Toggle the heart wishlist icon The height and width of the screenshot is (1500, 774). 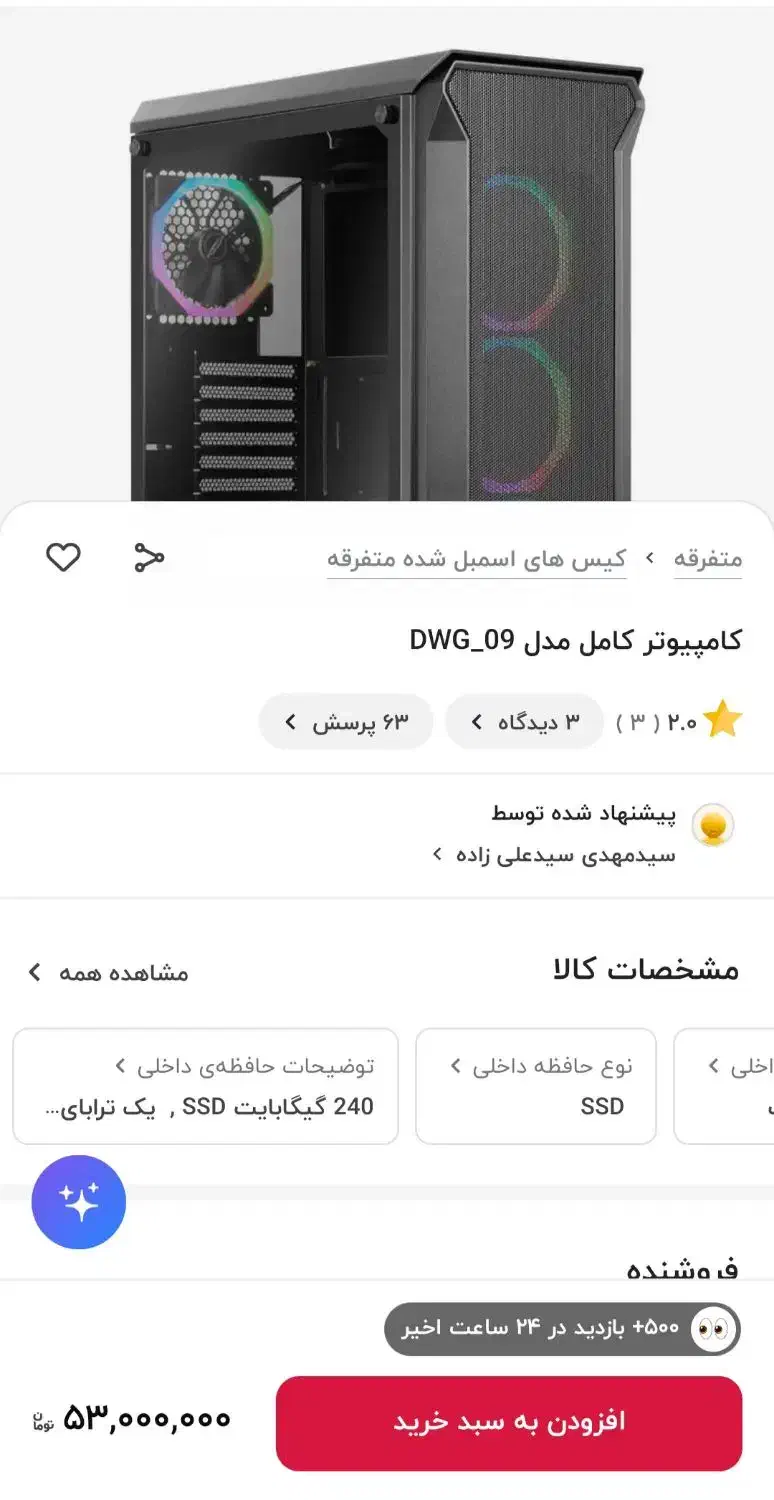pos(64,558)
